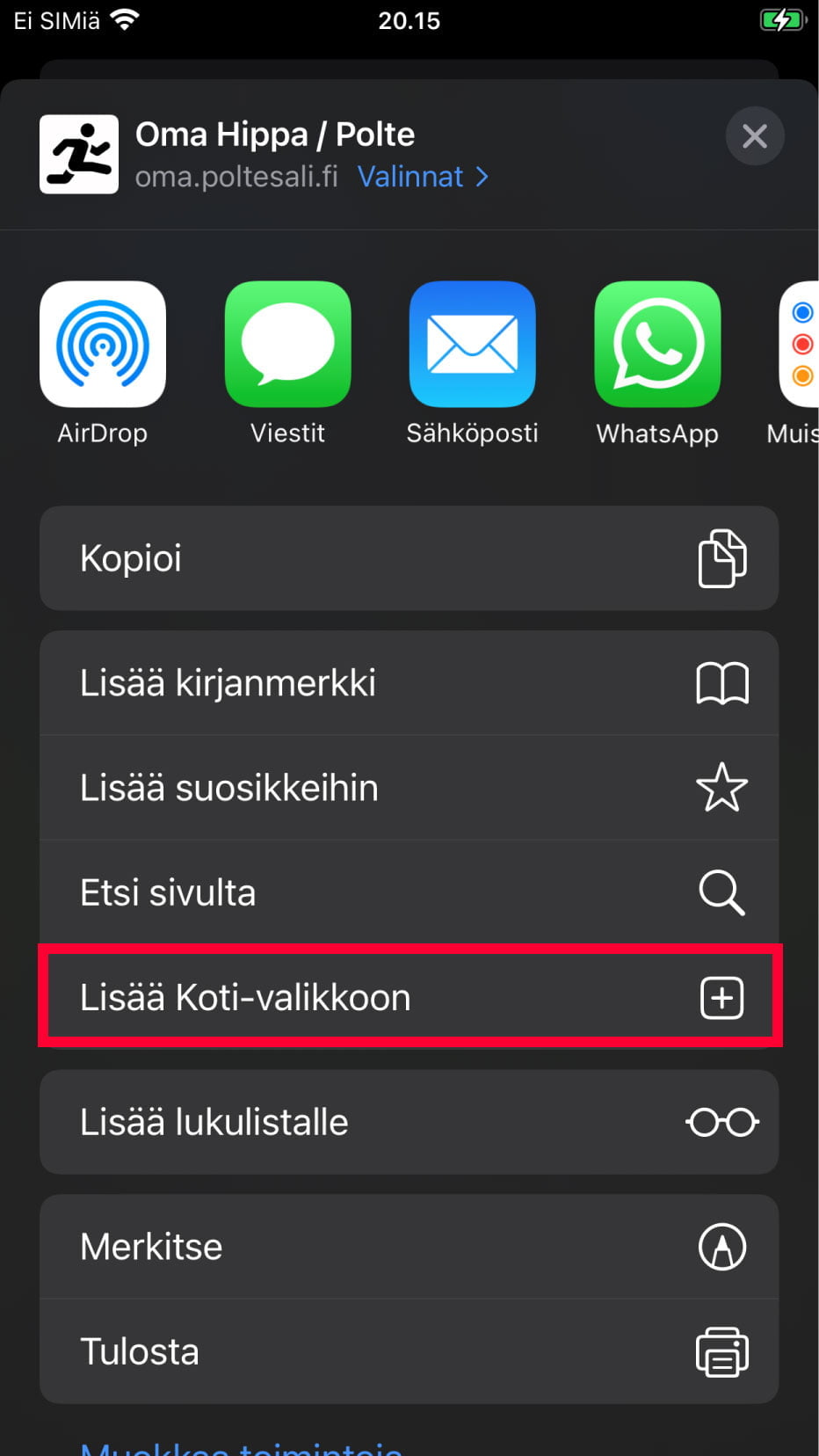Open Etsi sivulta search
Image resolution: width=819 pixels, height=1456 pixels.
409,892
